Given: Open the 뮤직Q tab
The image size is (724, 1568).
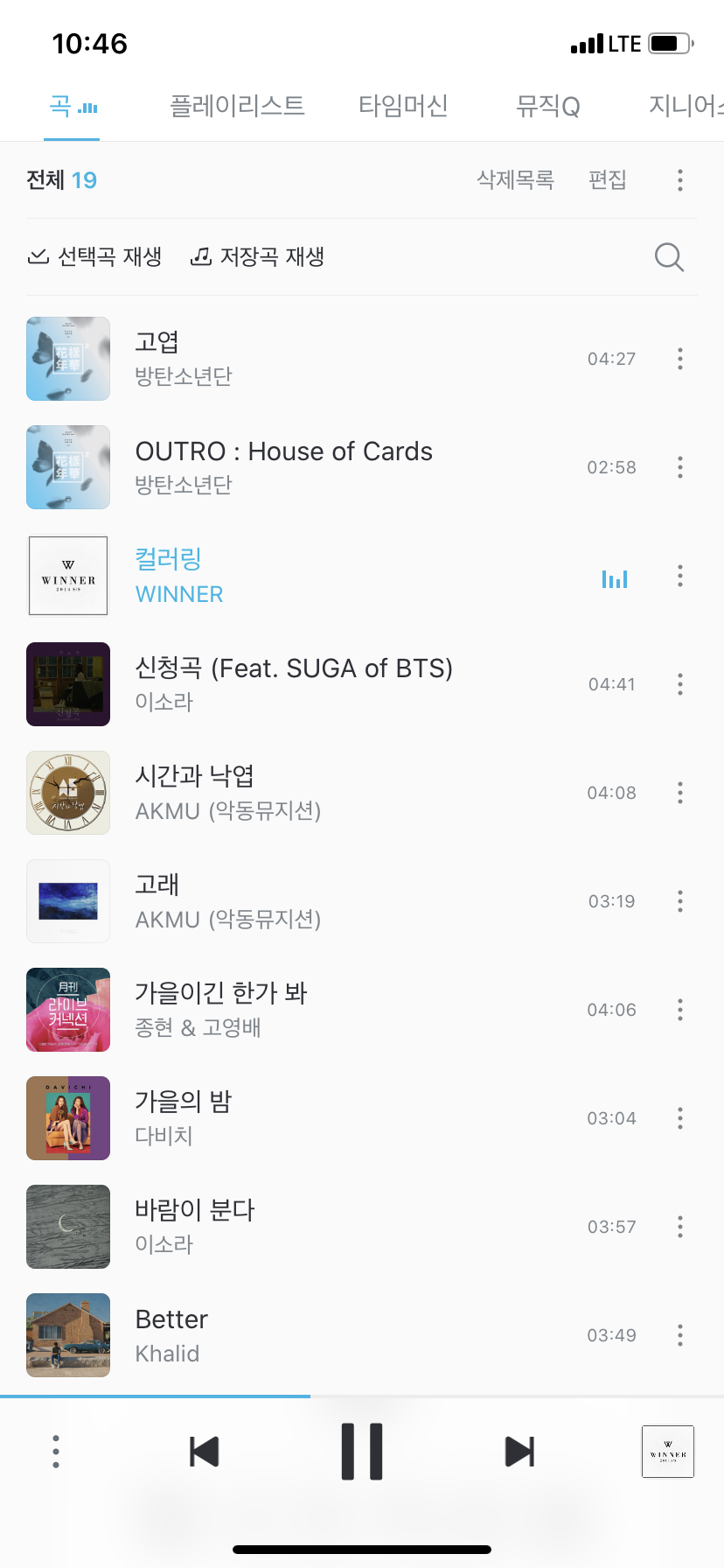Looking at the screenshot, I should [x=548, y=107].
